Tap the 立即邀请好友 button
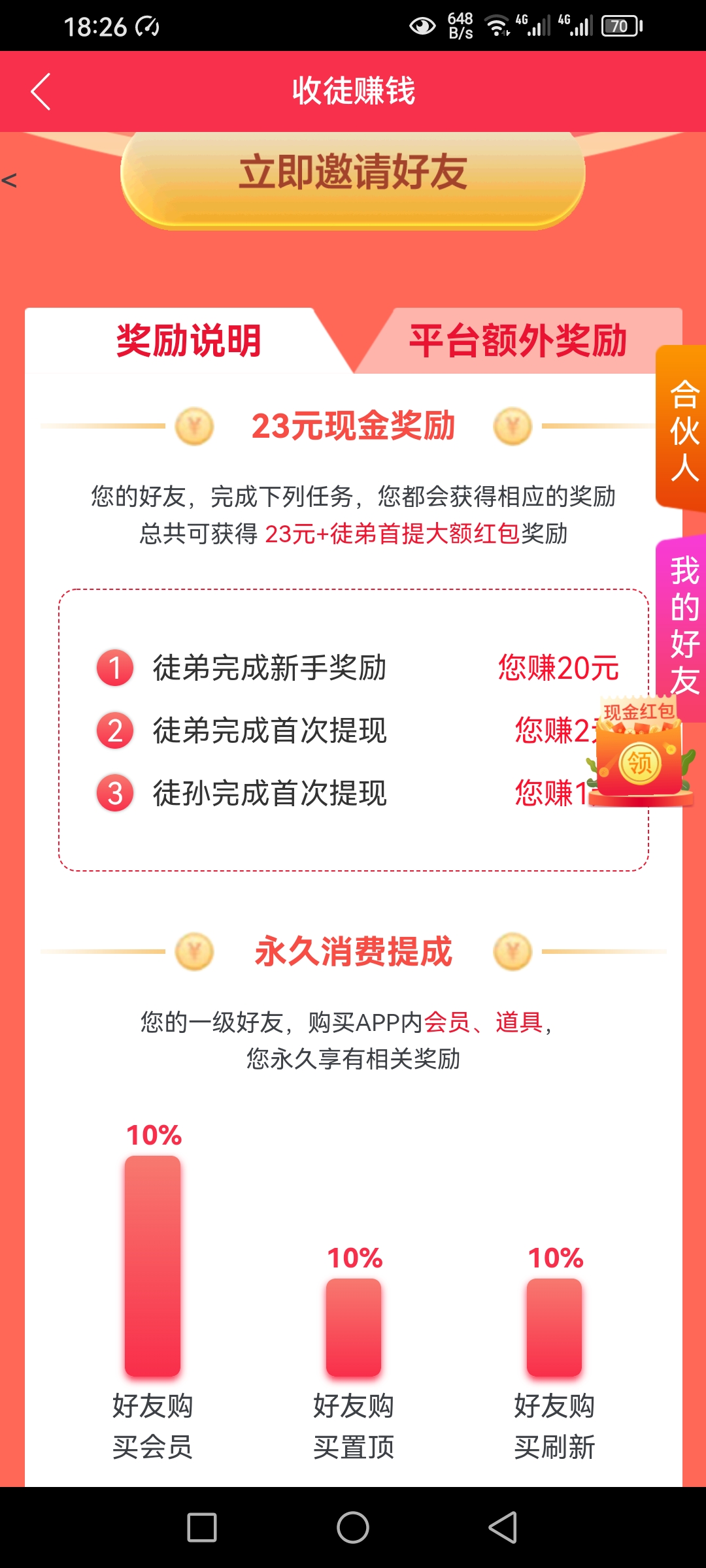 click(x=353, y=176)
